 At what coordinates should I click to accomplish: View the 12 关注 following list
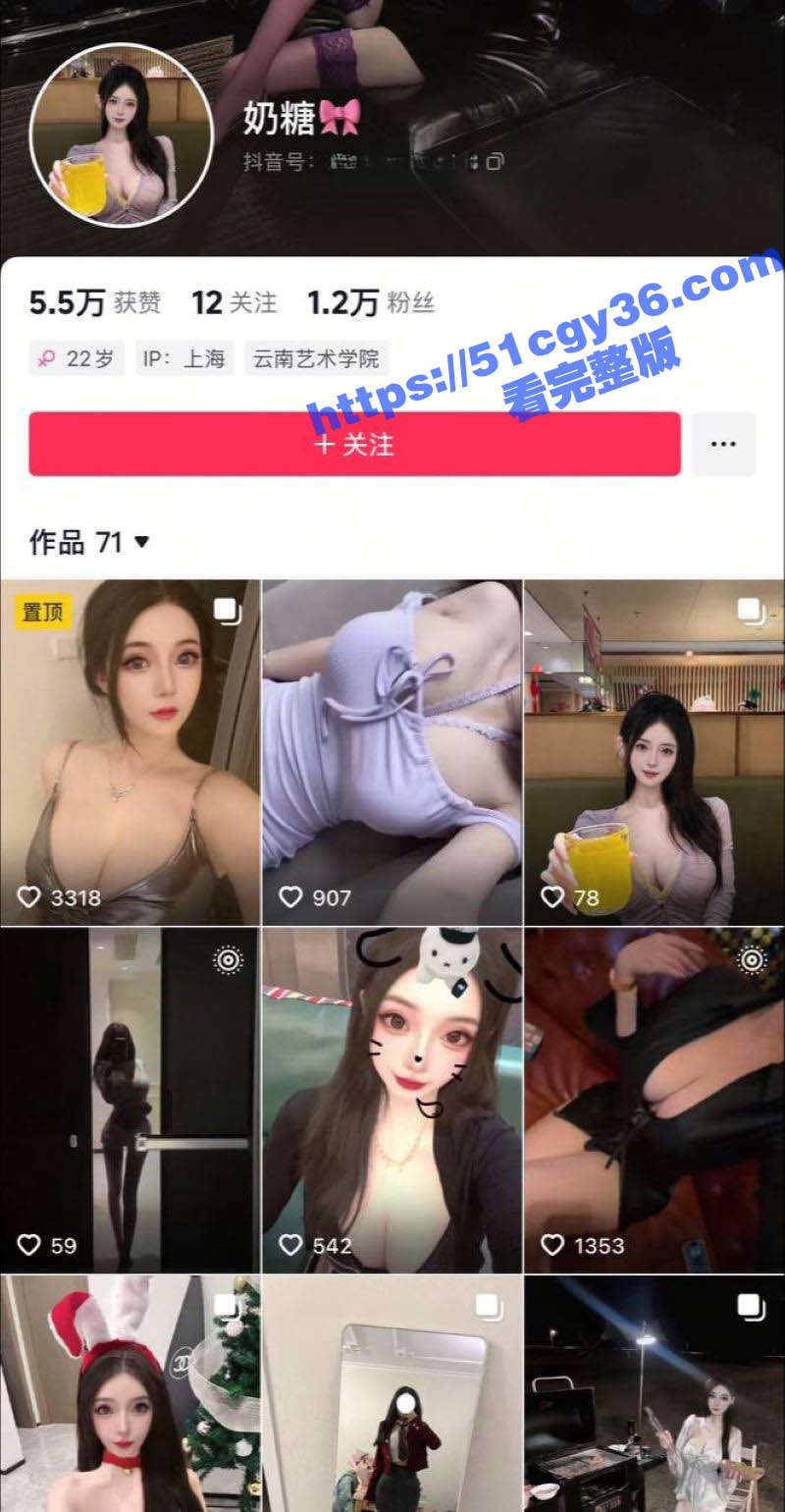click(234, 302)
